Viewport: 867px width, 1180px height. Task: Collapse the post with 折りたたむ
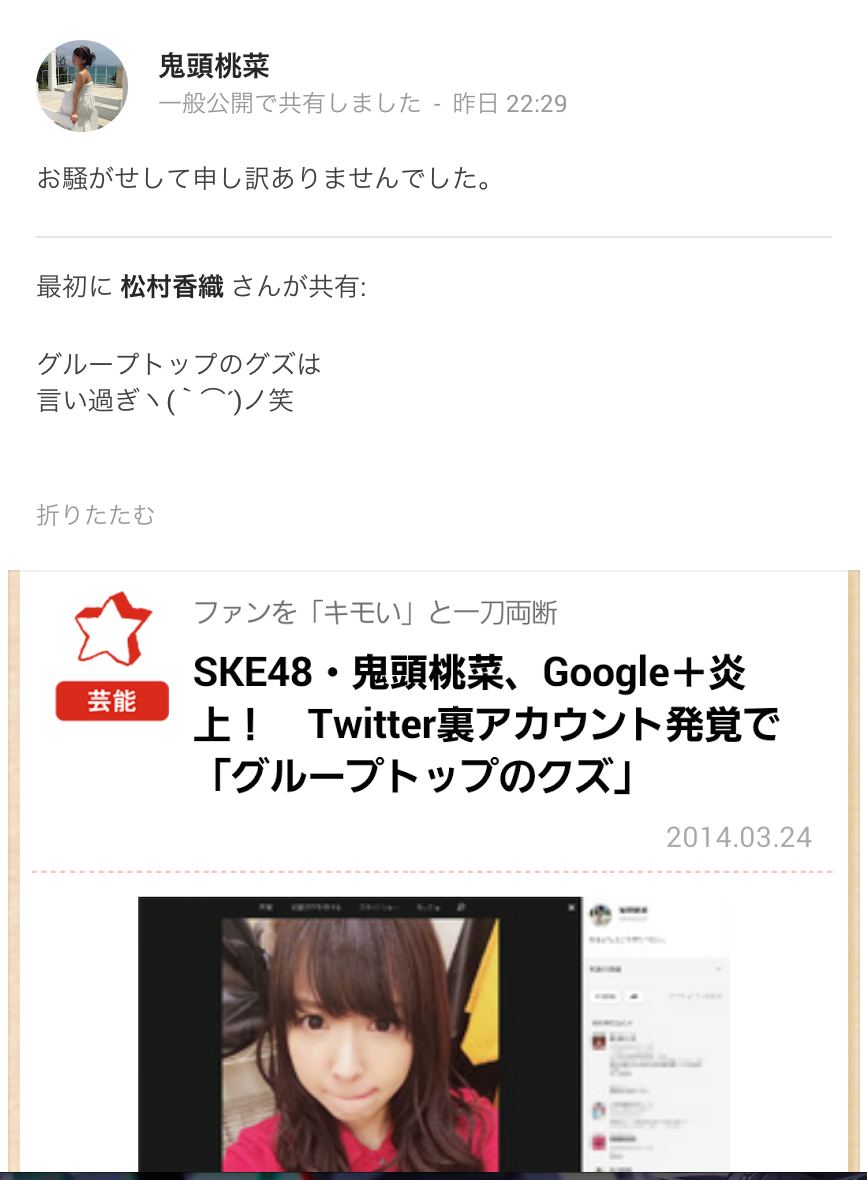[96, 515]
